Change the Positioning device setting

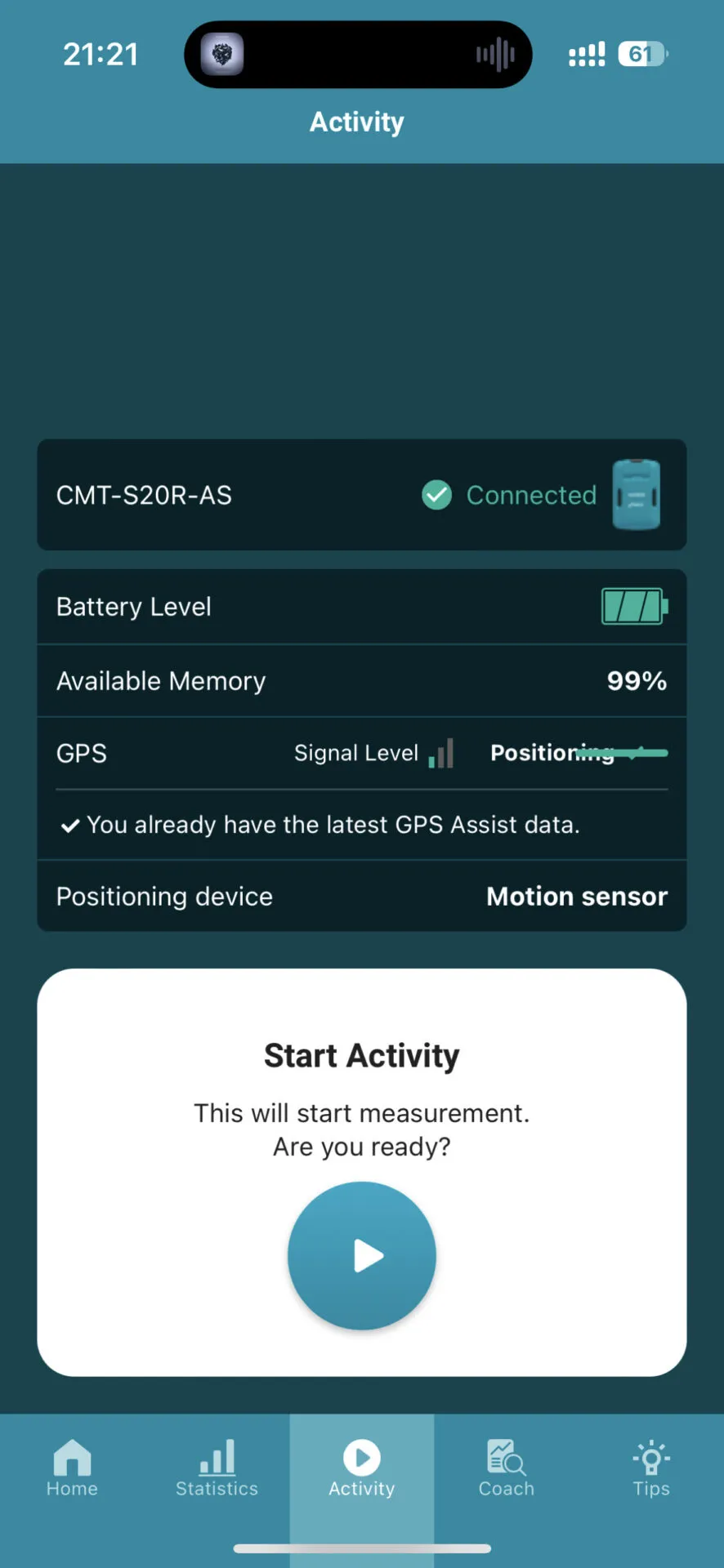(361, 896)
